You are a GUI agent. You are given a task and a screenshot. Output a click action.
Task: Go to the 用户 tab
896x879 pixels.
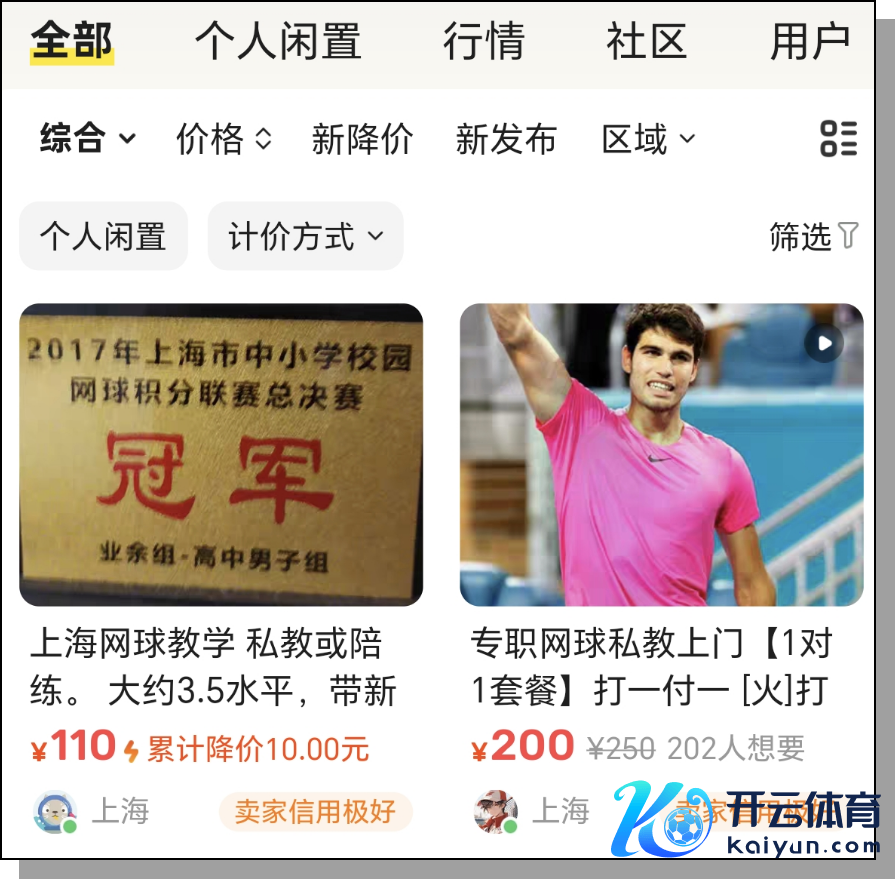point(809,42)
